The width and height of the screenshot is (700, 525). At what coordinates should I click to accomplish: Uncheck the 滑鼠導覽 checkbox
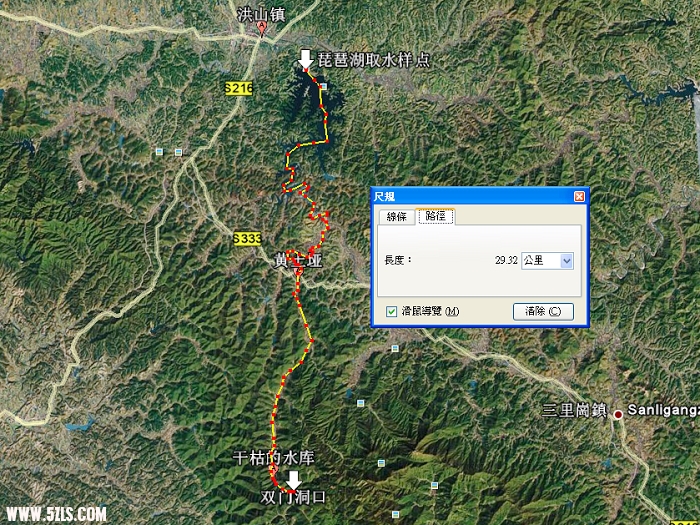(x=391, y=311)
